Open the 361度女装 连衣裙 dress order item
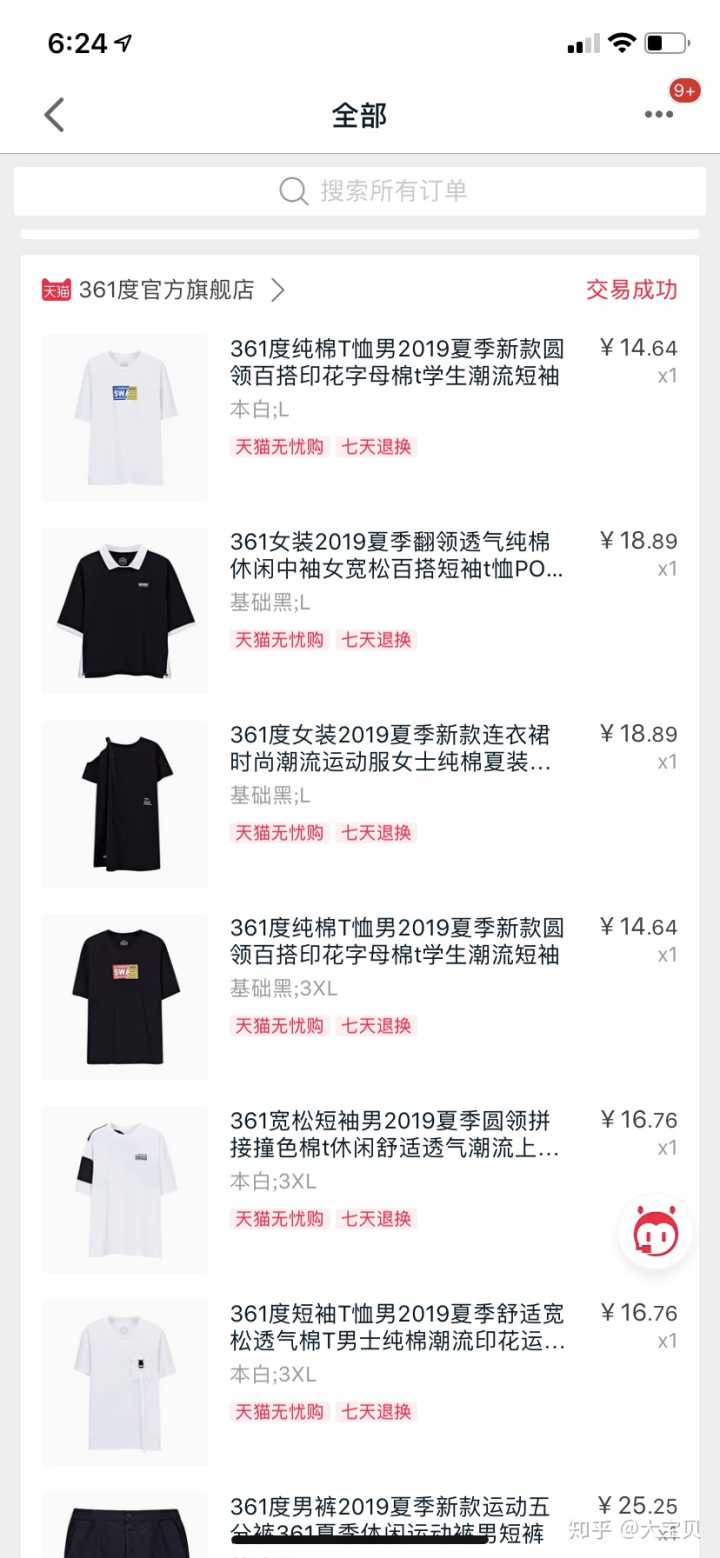Viewport: 720px width, 1558px height. click(396, 748)
